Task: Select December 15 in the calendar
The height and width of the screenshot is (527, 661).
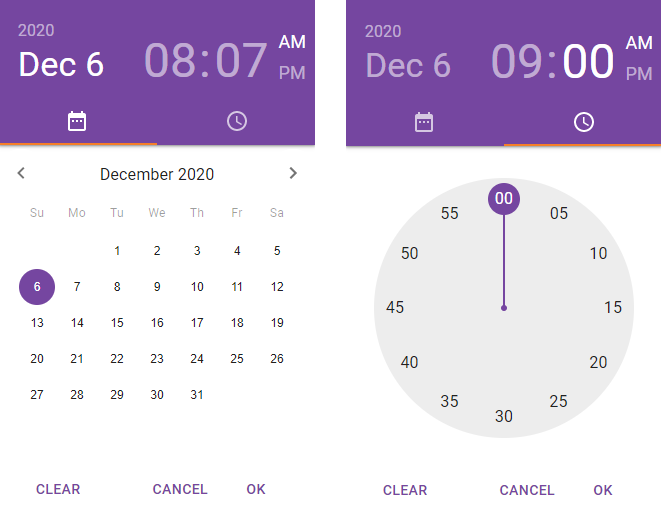Action: pyautogui.click(x=117, y=323)
